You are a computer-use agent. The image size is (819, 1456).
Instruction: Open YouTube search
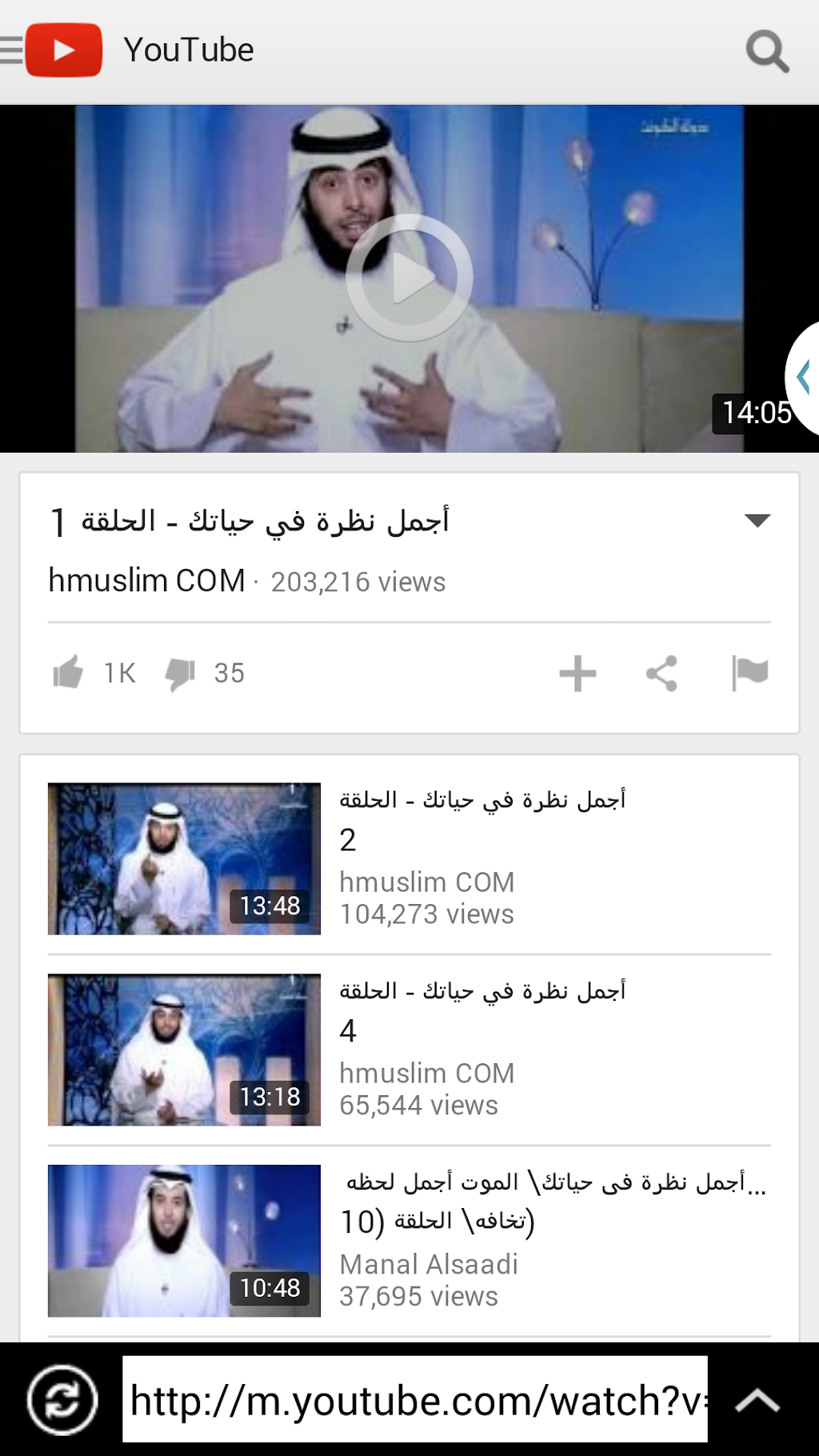[766, 52]
